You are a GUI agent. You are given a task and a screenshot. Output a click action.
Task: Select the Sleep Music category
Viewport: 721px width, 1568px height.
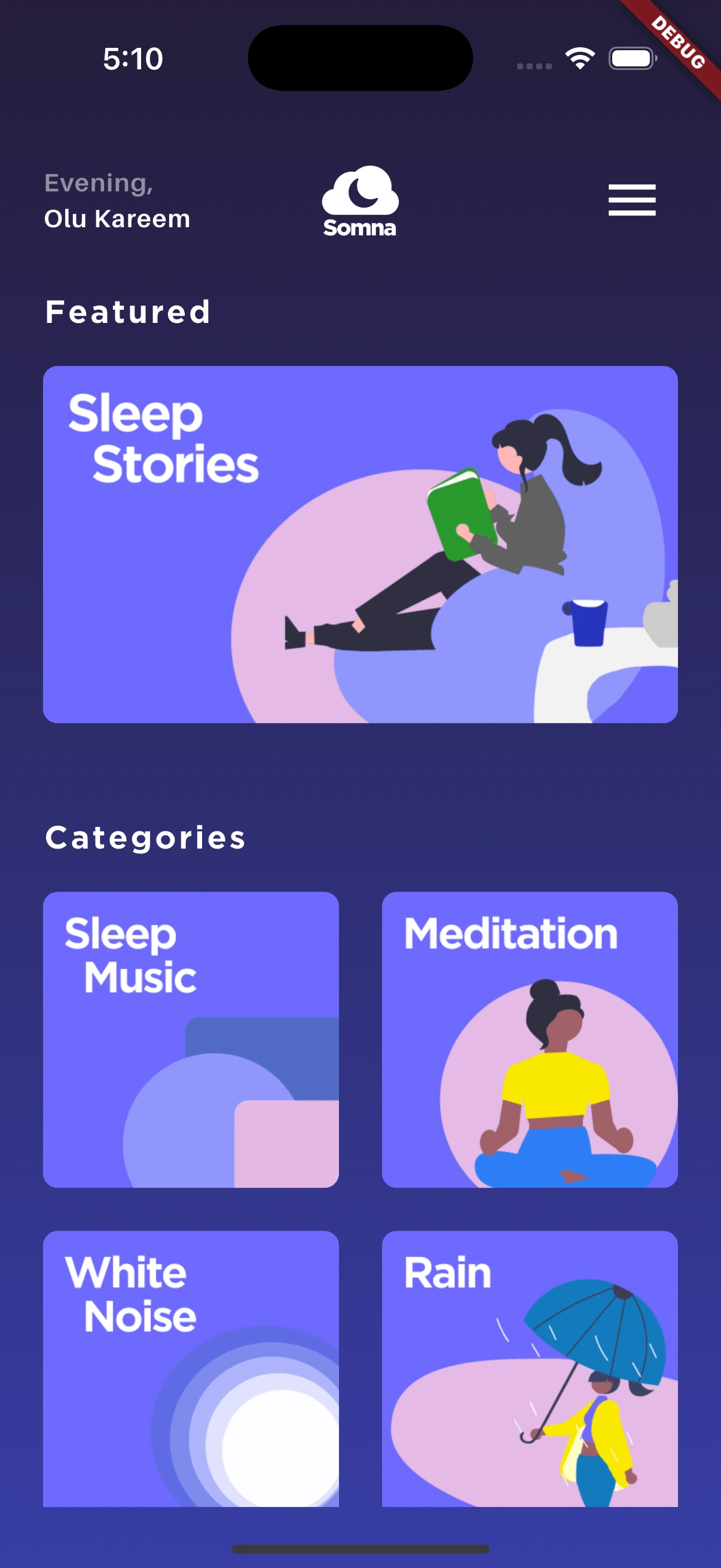[x=191, y=1039]
